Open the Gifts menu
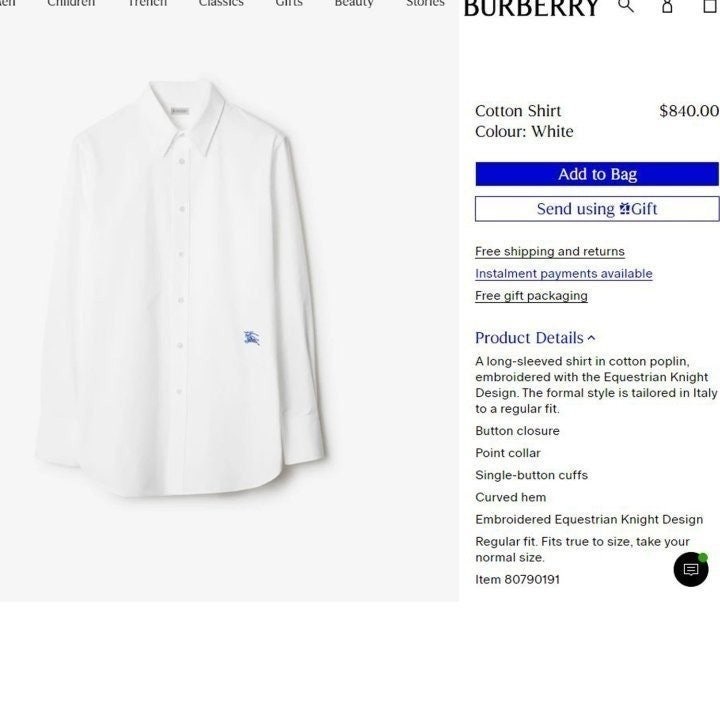The height and width of the screenshot is (720, 720). coord(289,4)
